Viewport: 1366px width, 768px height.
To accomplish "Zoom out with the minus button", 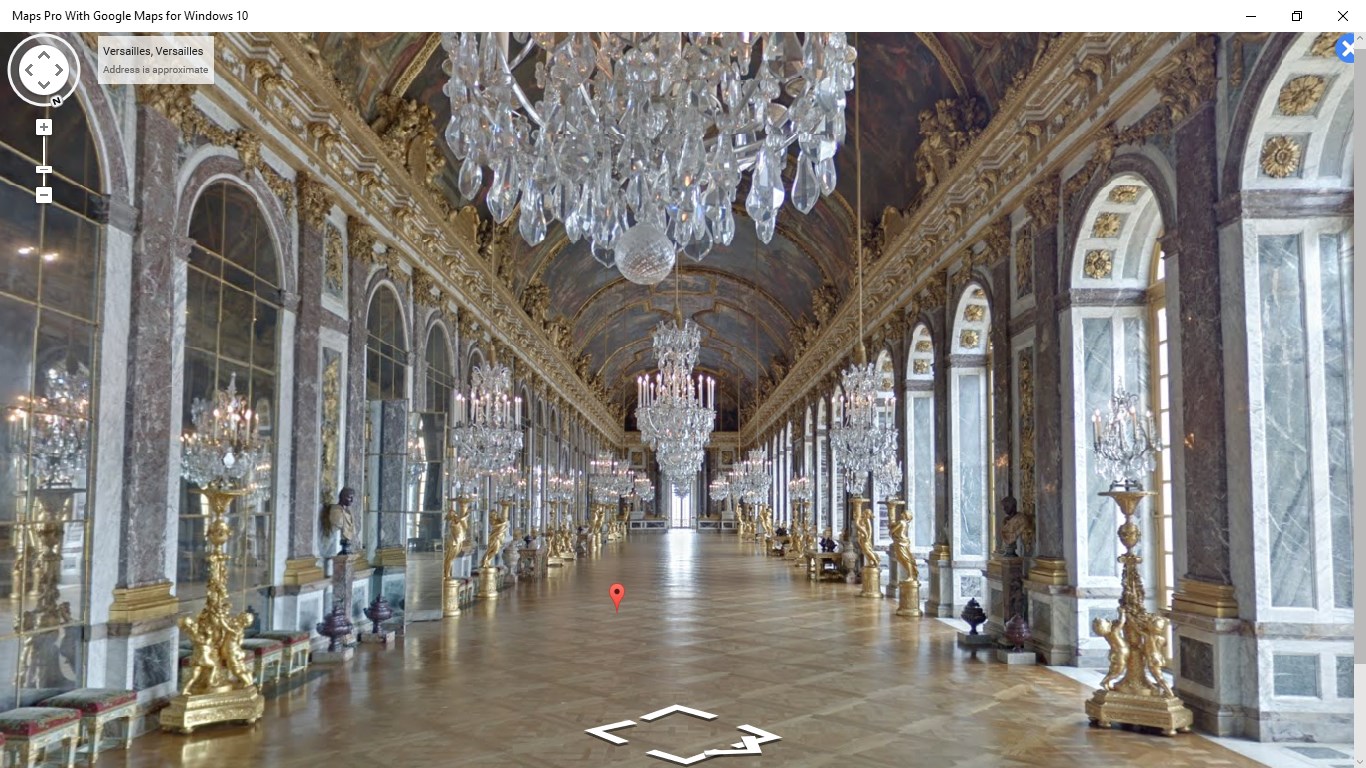I will point(44,195).
